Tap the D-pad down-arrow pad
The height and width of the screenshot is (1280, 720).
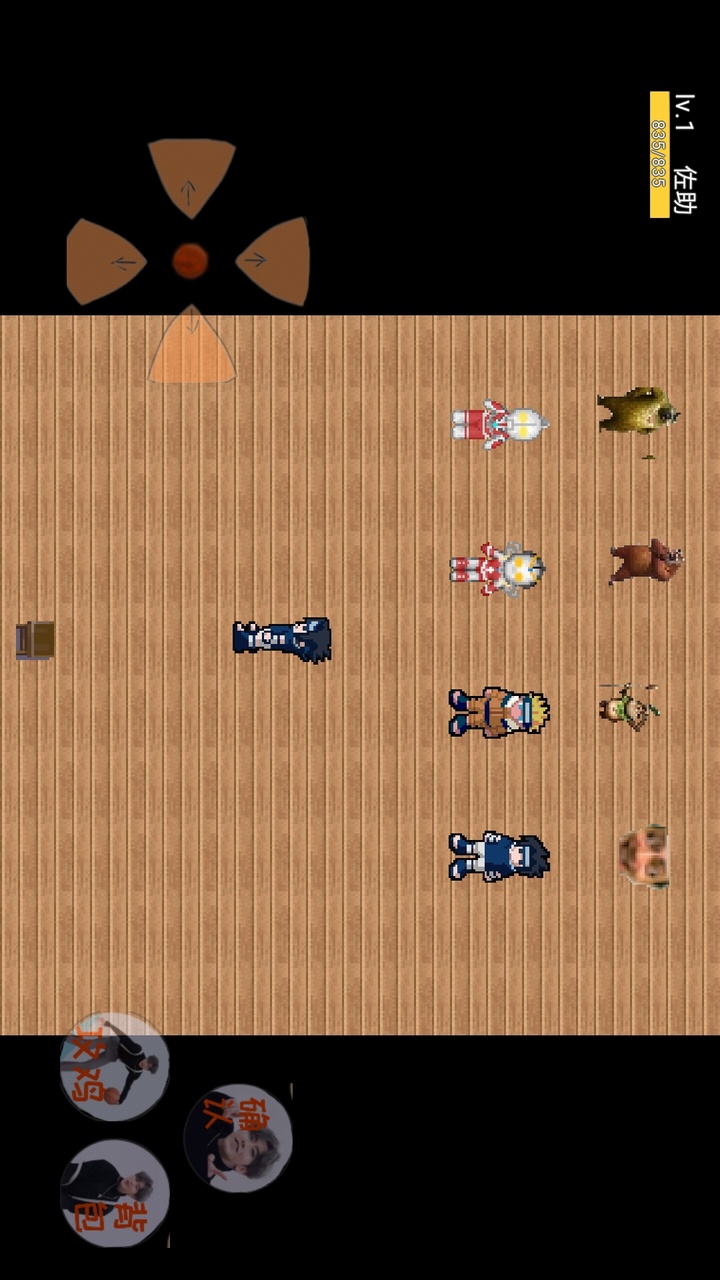pyautogui.click(x=191, y=345)
